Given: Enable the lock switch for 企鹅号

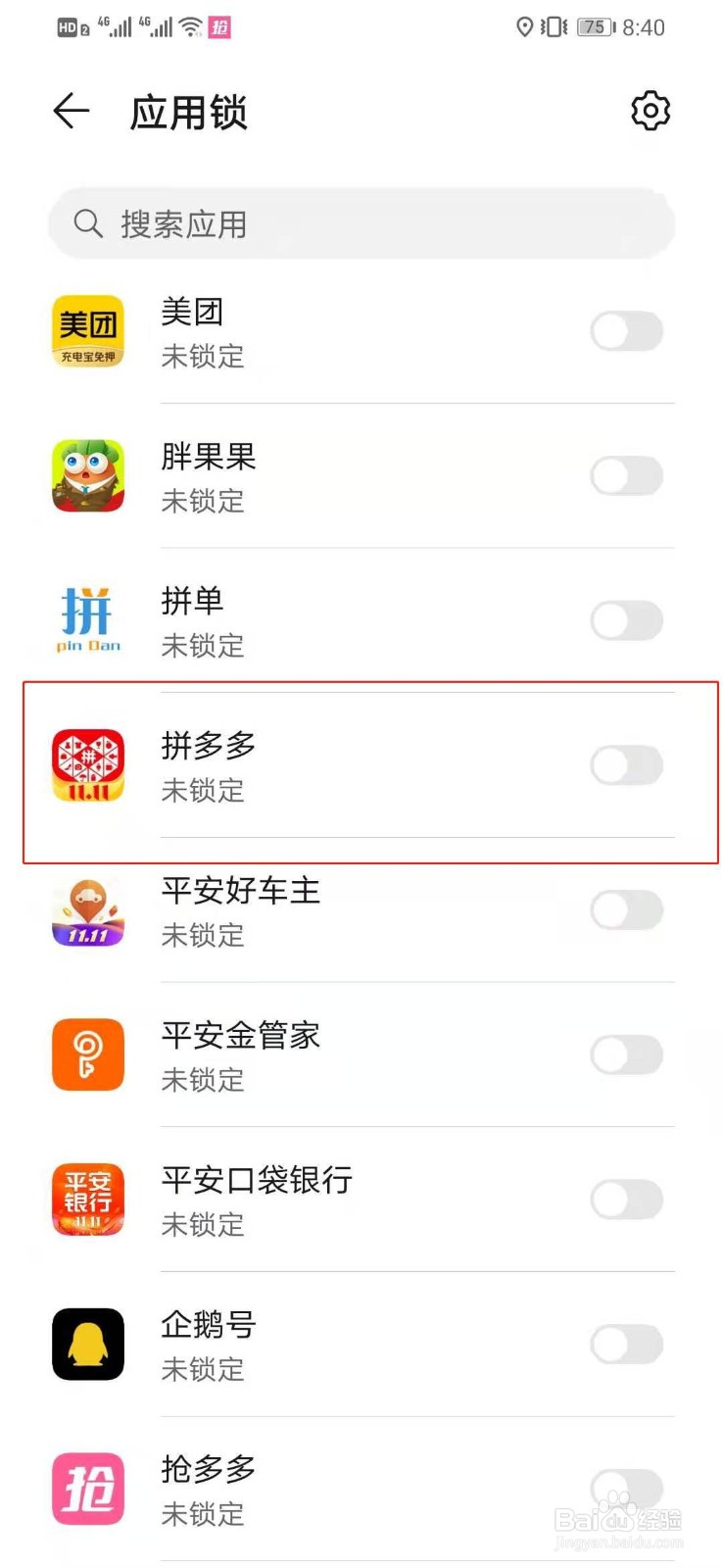Looking at the screenshot, I should point(627,1344).
